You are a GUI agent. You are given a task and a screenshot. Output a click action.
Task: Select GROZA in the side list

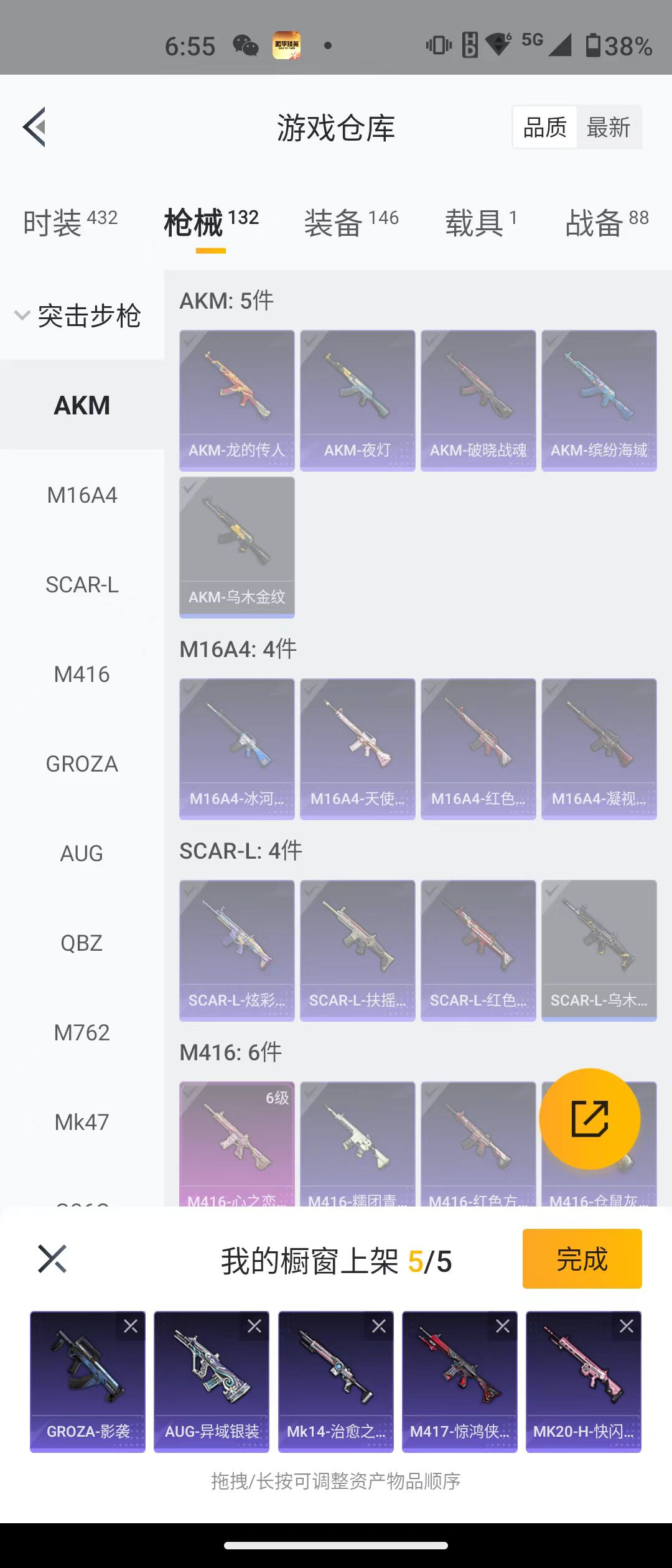(x=82, y=764)
